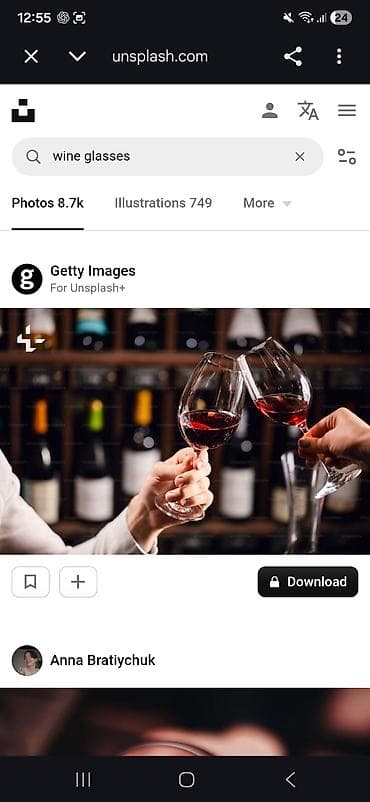This screenshot has height=802, width=370.
Task: Switch to the Illustrations tab
Action: click(x=163, y=203)
